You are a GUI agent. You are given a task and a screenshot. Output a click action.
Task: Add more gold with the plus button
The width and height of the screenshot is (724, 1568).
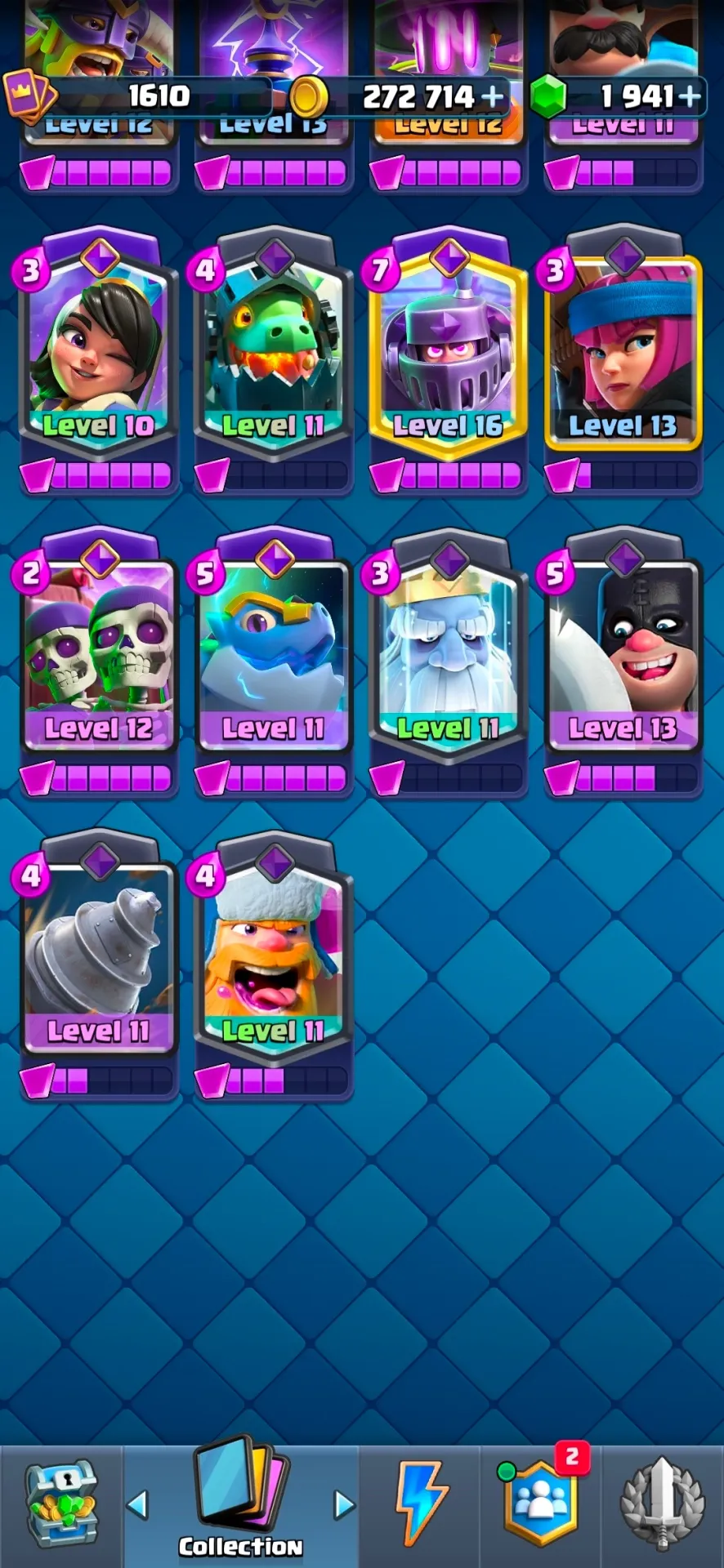(x=492, y=96)
